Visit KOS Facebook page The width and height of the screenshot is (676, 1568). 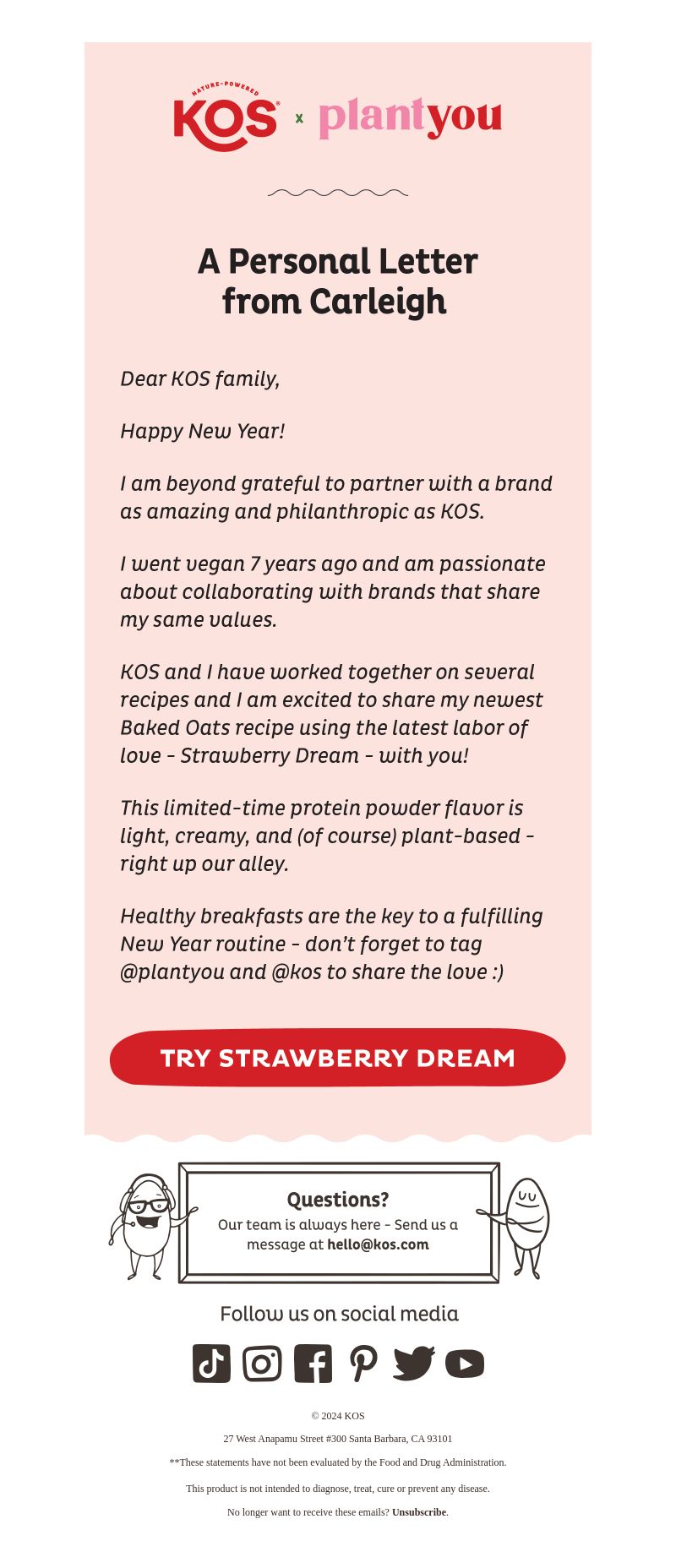coord(313,1364)
